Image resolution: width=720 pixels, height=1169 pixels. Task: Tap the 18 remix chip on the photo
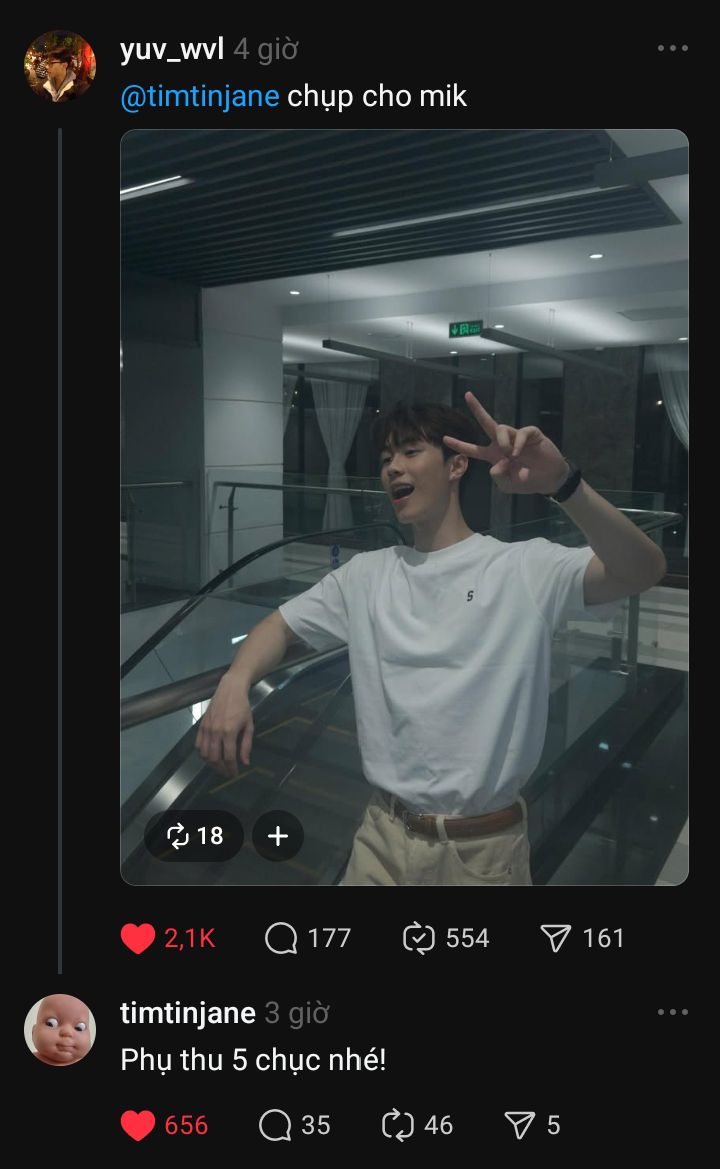[194, 835]
